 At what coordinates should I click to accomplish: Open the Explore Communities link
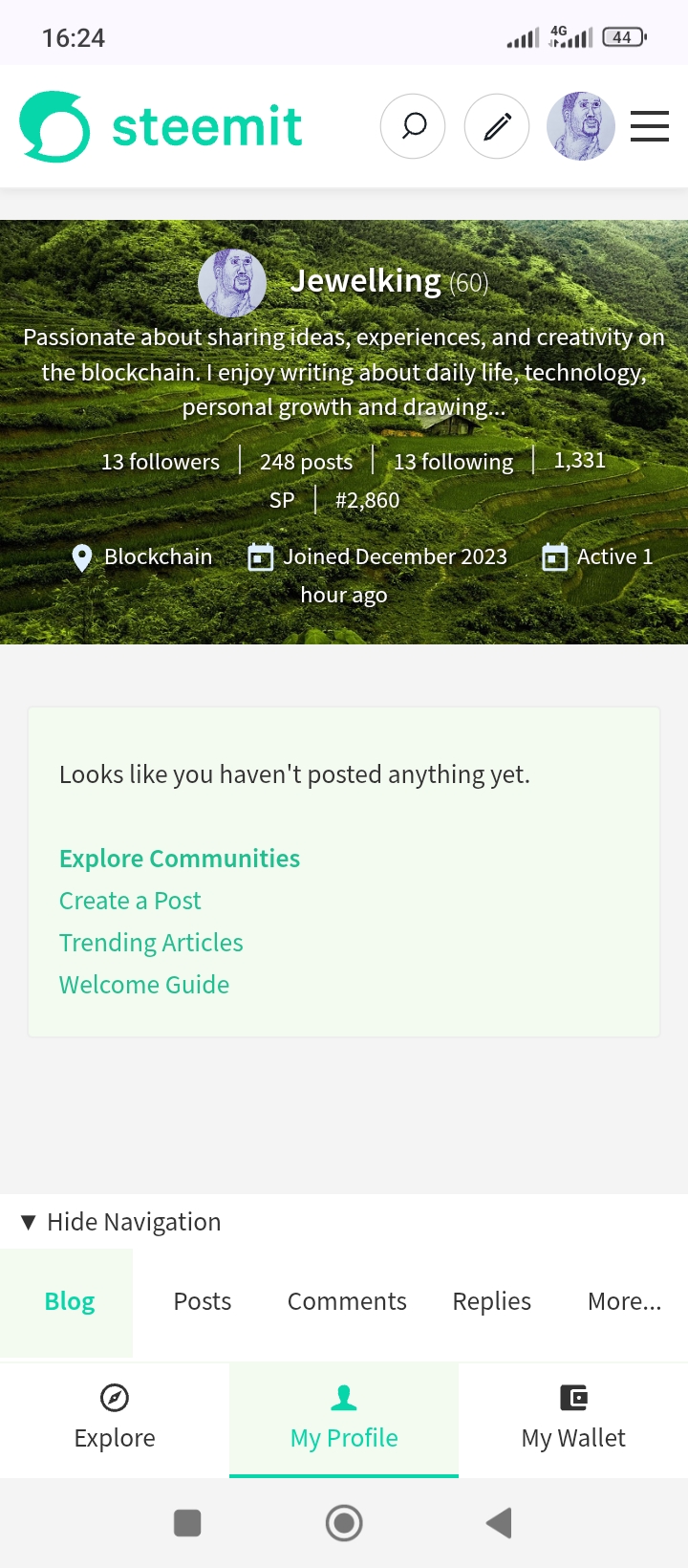(180, 859)
